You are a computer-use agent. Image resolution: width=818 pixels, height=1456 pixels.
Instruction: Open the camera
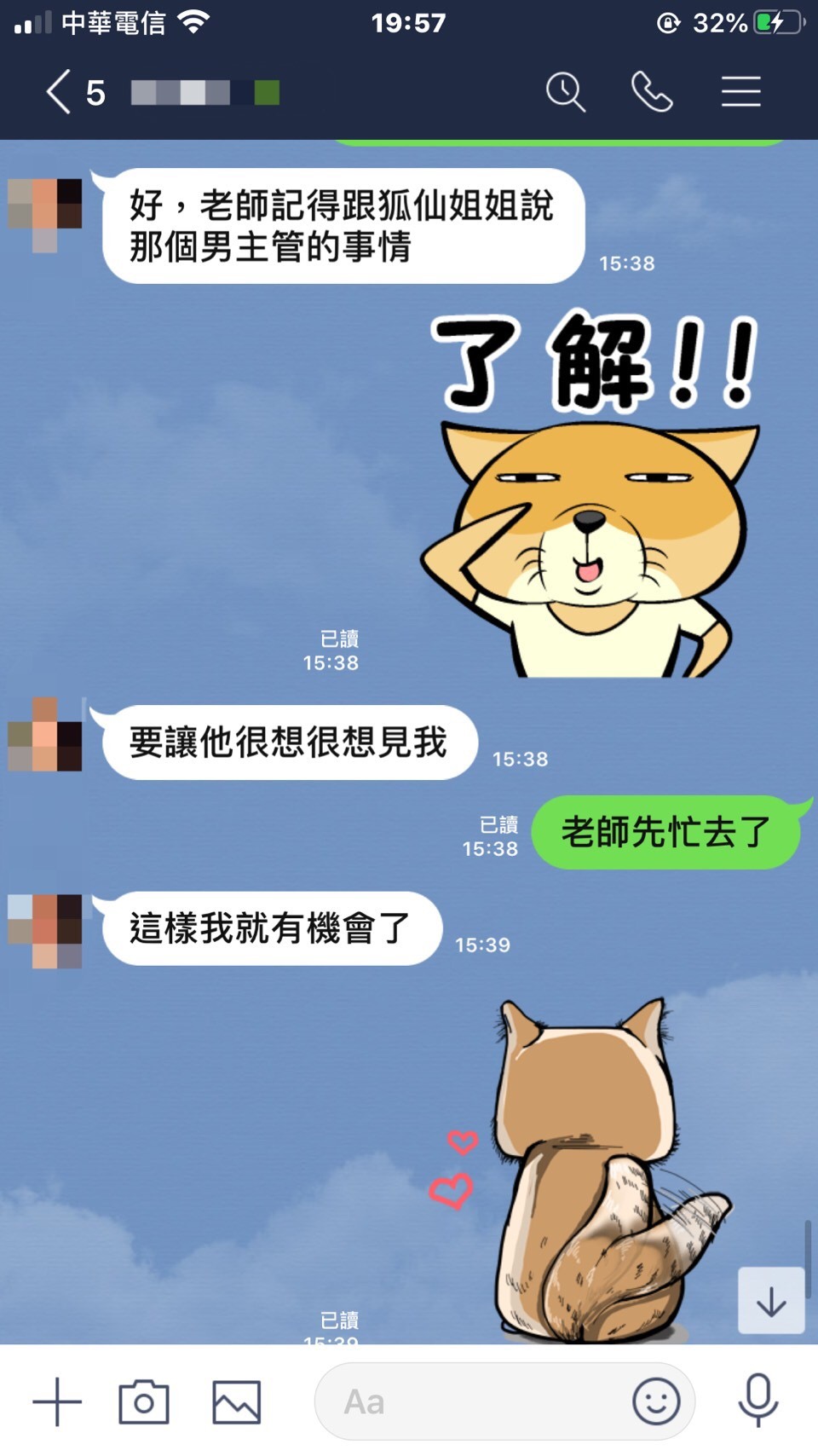pyautogui.click(x=144, y=1401)
